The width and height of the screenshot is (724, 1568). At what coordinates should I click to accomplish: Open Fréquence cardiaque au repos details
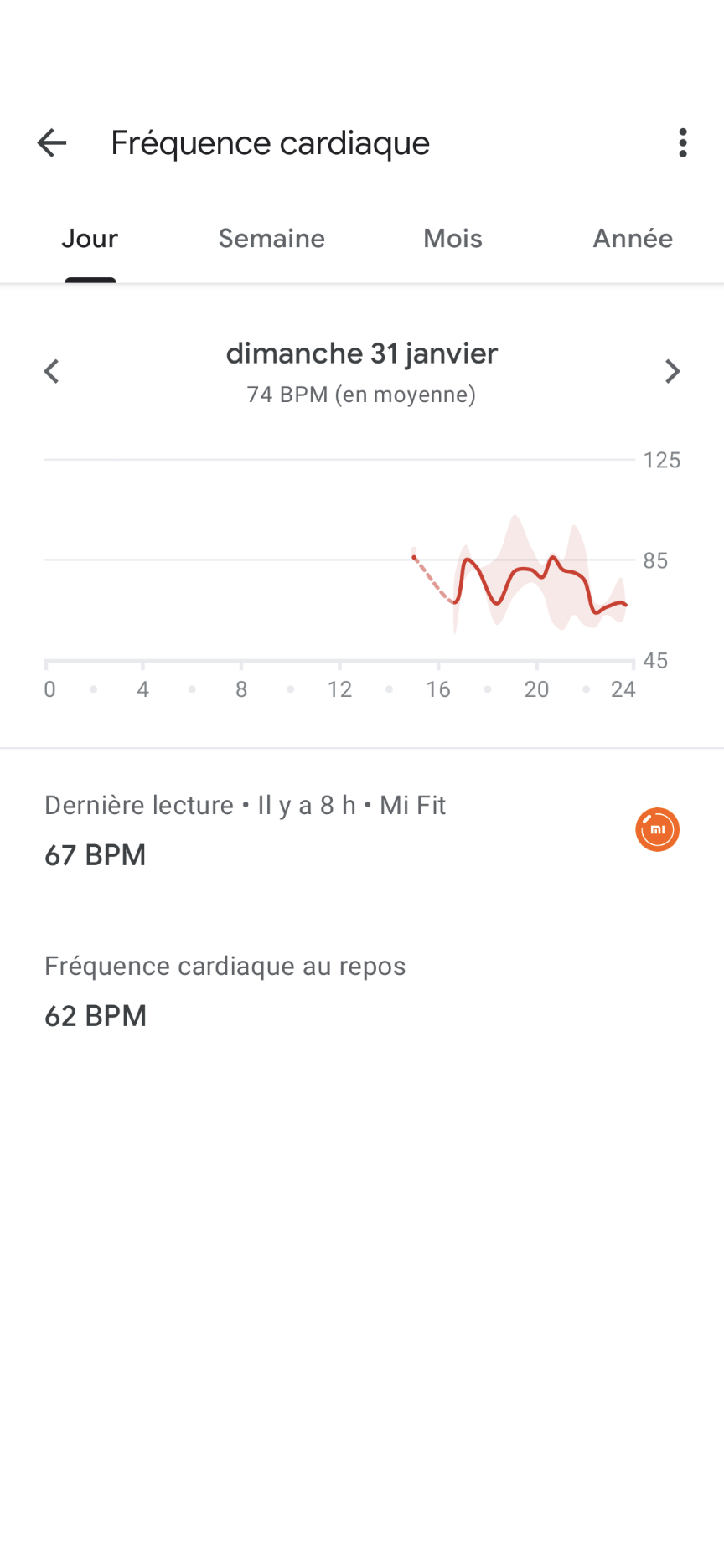coord(362,990)
